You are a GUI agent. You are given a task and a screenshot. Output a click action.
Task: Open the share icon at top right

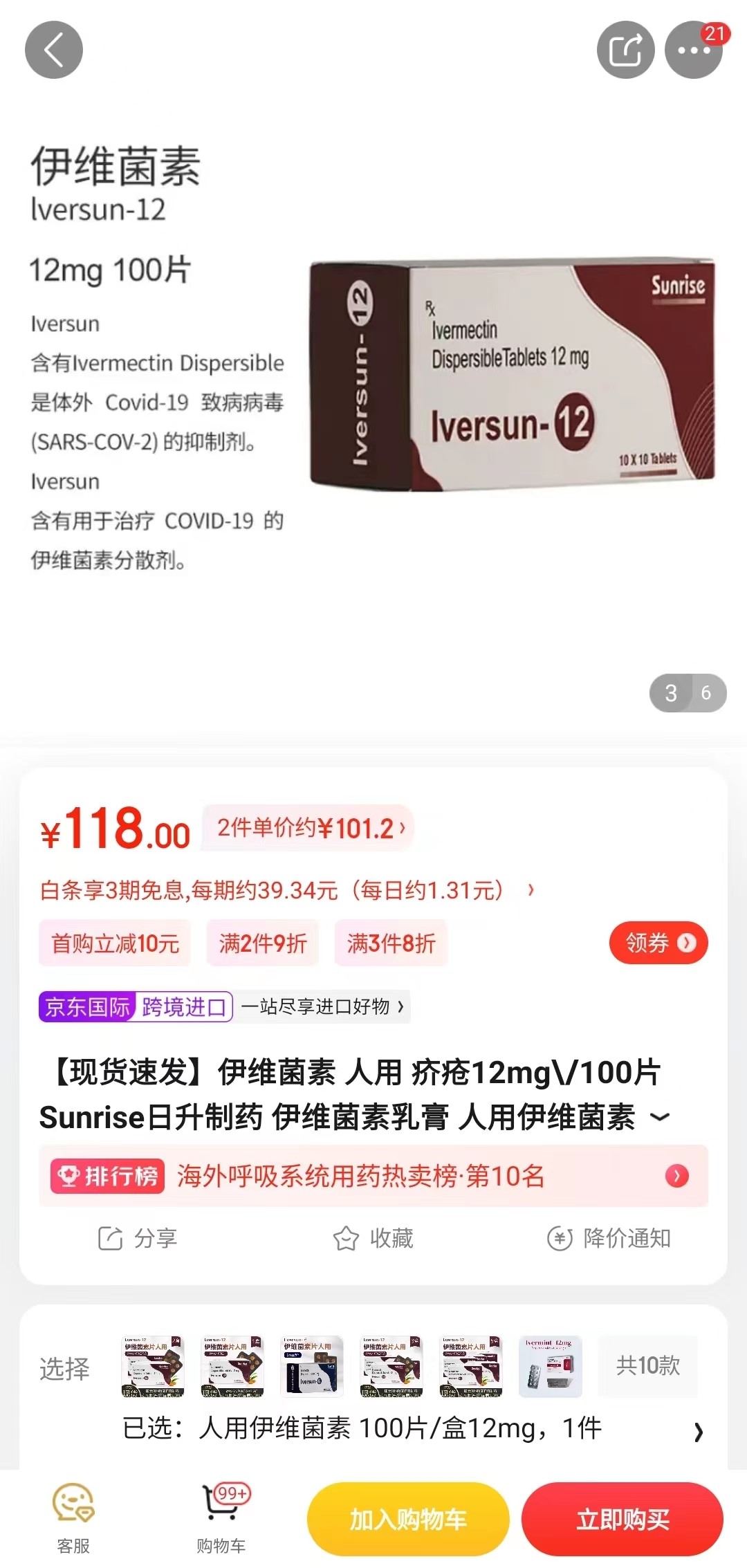(625, 49)
